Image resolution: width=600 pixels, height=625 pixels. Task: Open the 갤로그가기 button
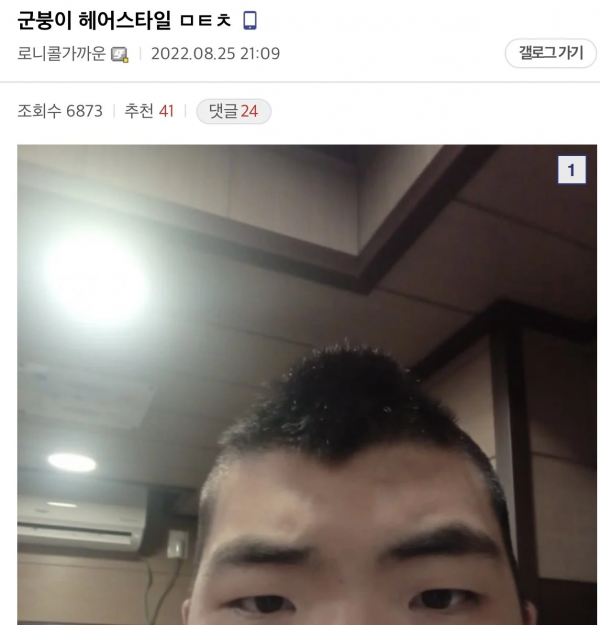550,53
